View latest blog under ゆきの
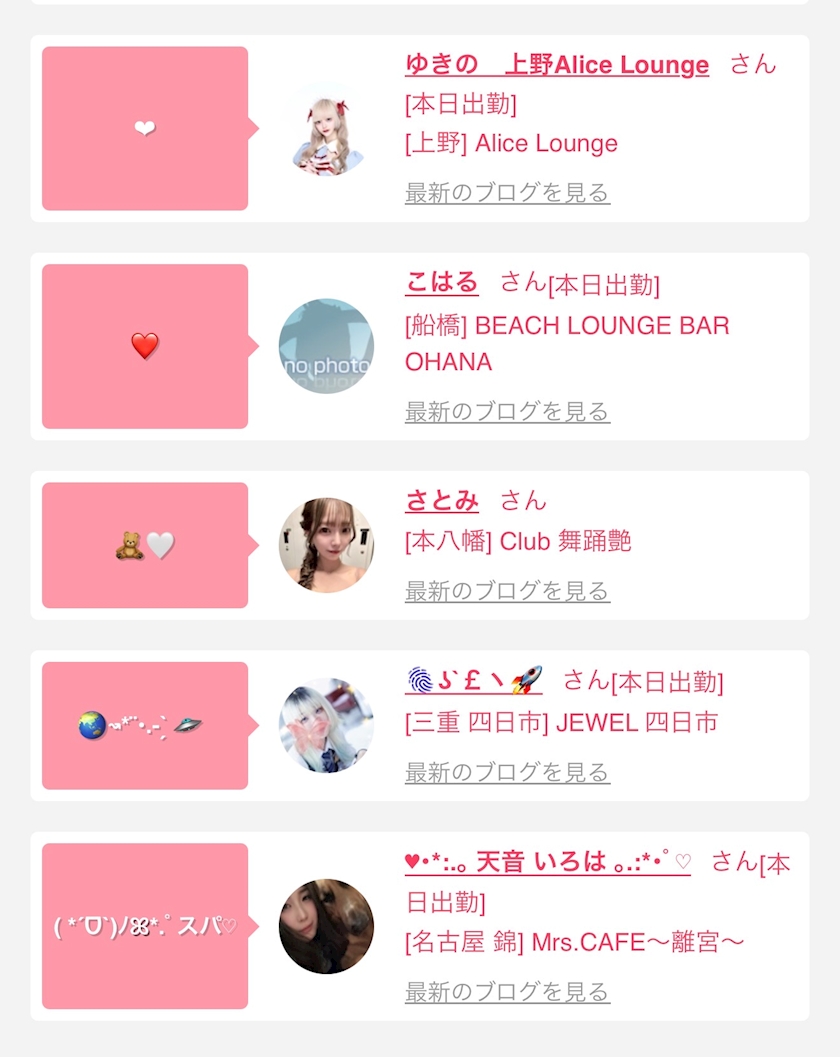The width and height of the screenshot is (840, 1057). tap(507, 192)
